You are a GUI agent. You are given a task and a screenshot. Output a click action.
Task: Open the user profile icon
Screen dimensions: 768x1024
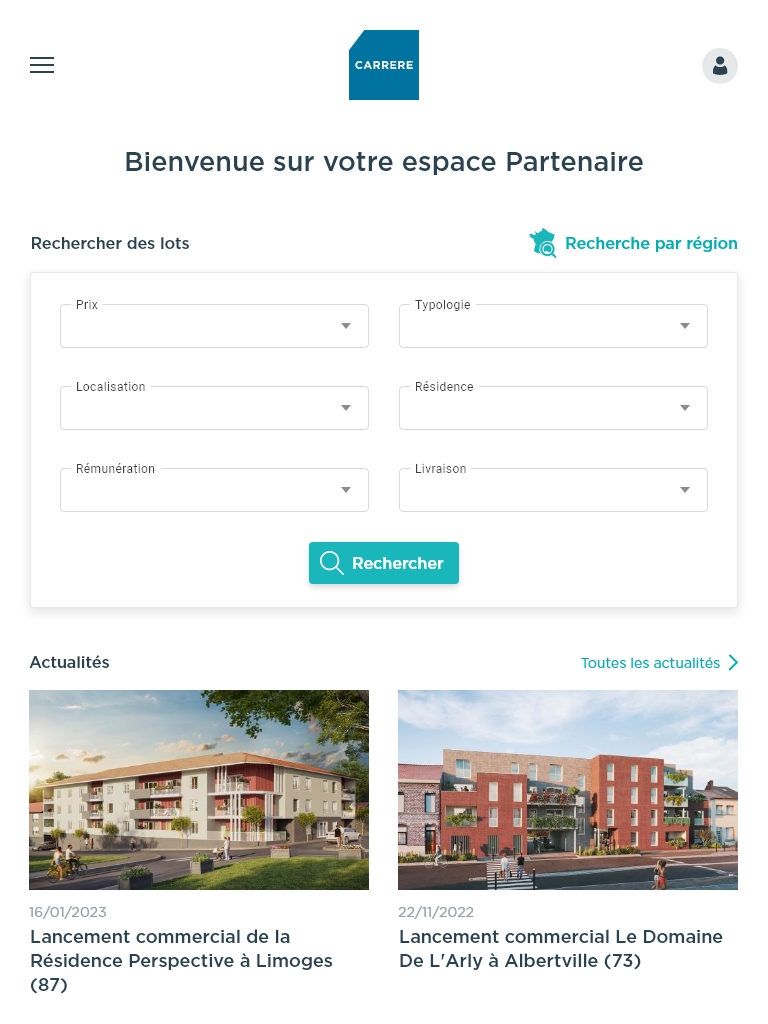[719, 66]
